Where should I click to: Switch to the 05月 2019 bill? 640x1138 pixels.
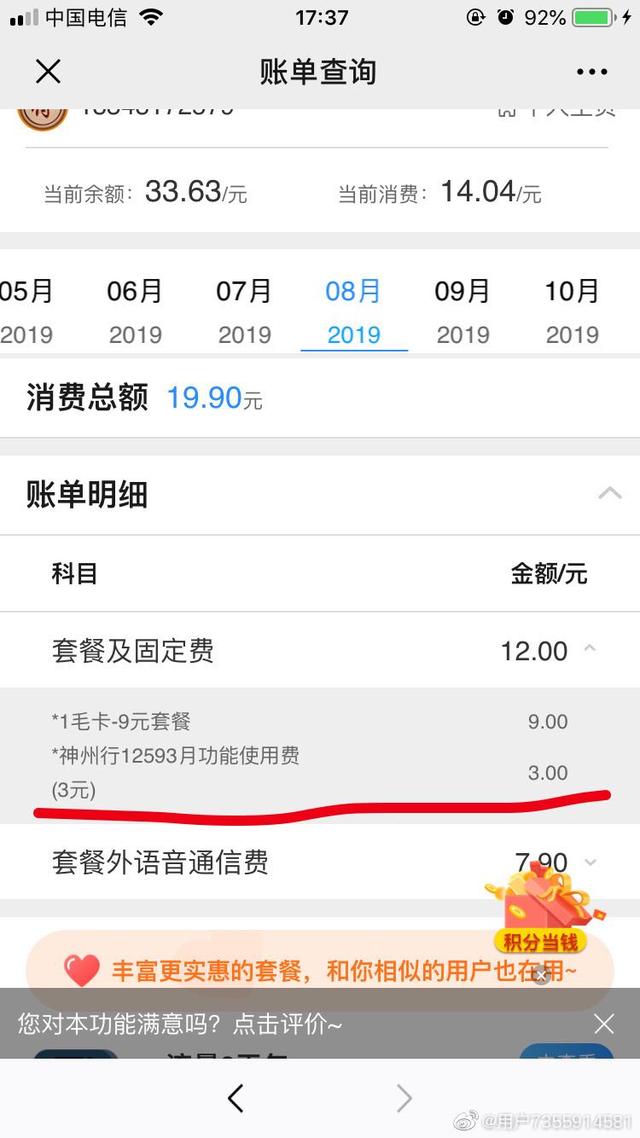pos(26,311)
